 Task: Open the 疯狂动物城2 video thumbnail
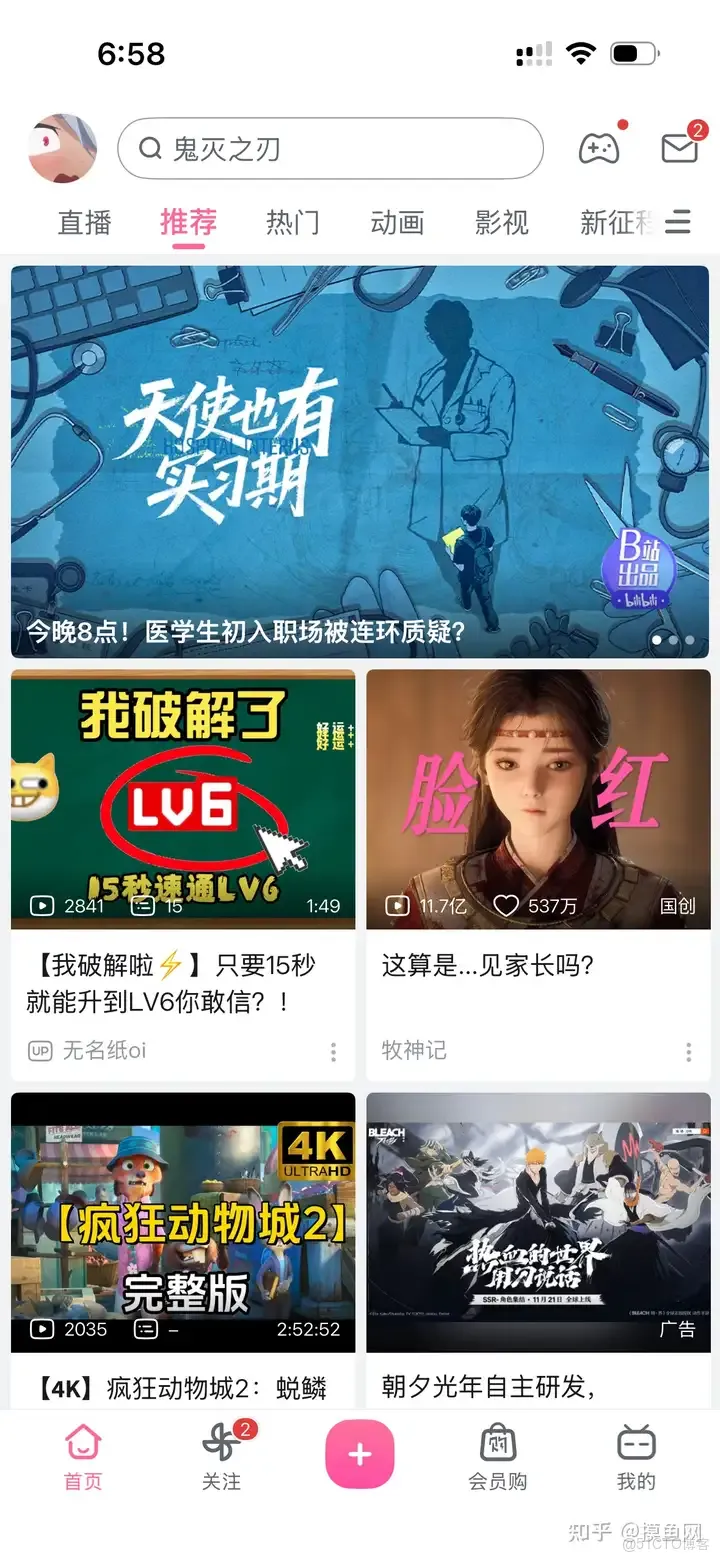click(x=181, y=1222)
